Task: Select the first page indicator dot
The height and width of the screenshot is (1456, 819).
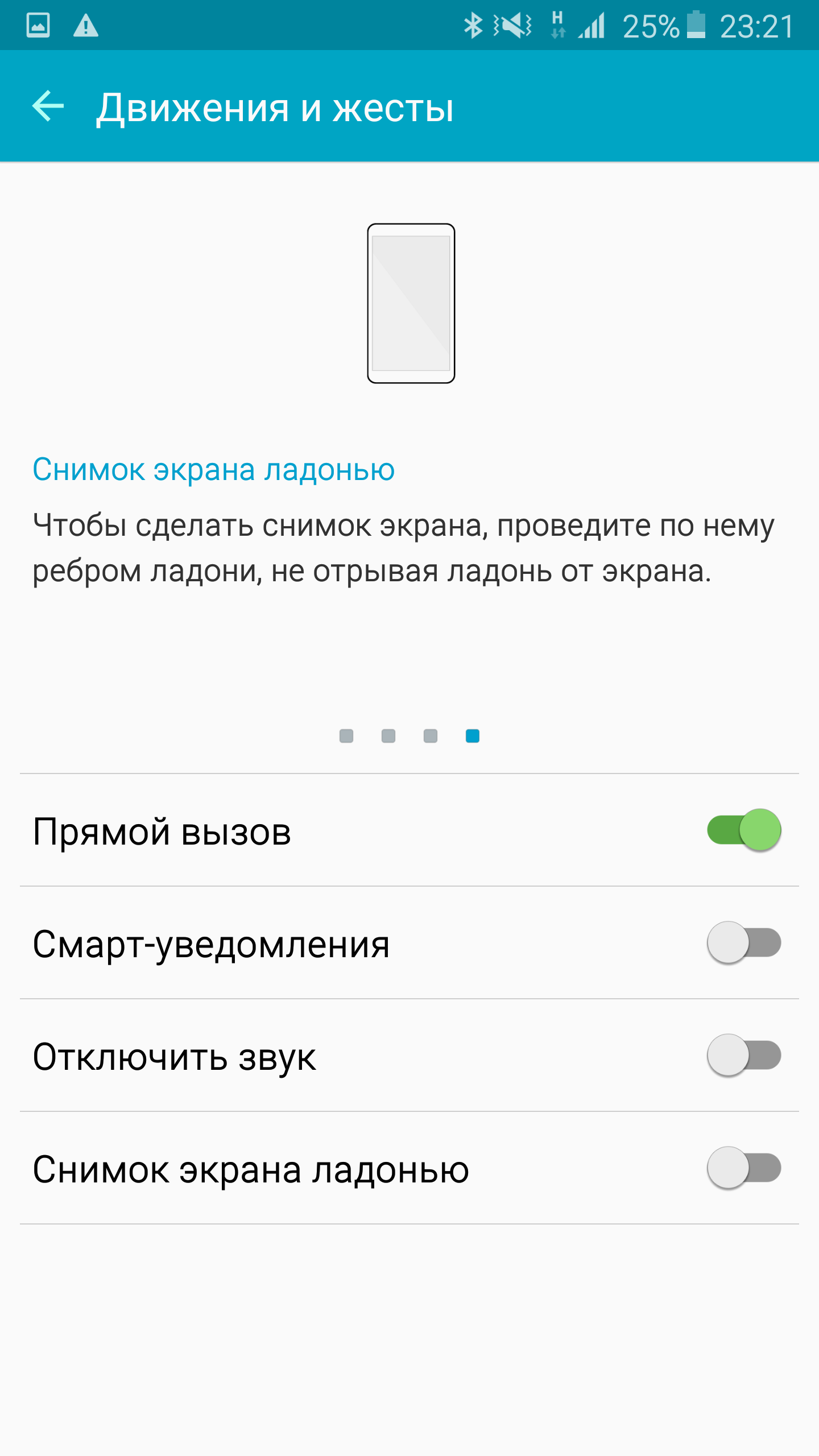Action: click(346, 736)
